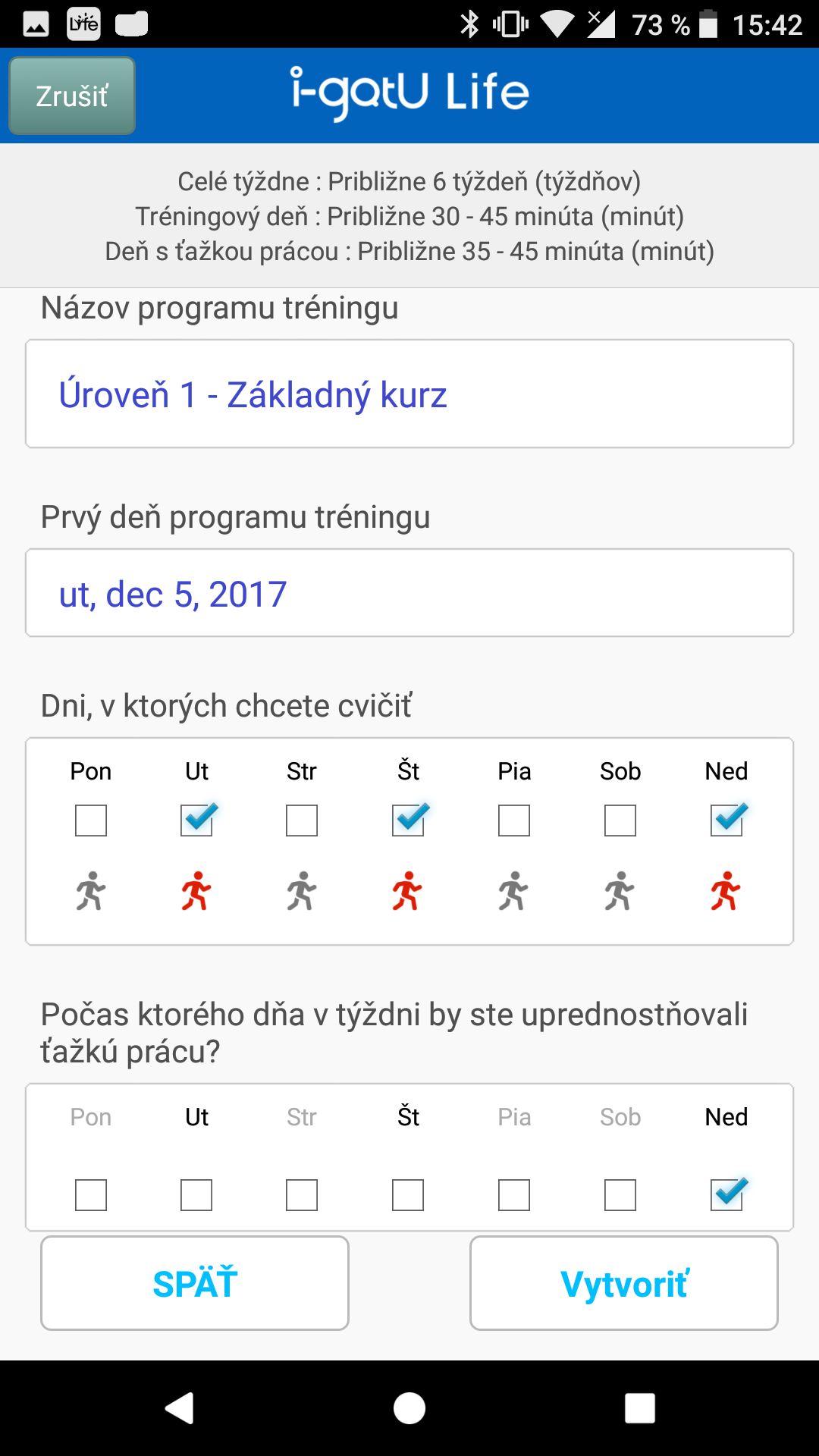This screenshot has width=819, height=1456.
Task: Check Sob as an exercise day
Action: pos(620,821)
